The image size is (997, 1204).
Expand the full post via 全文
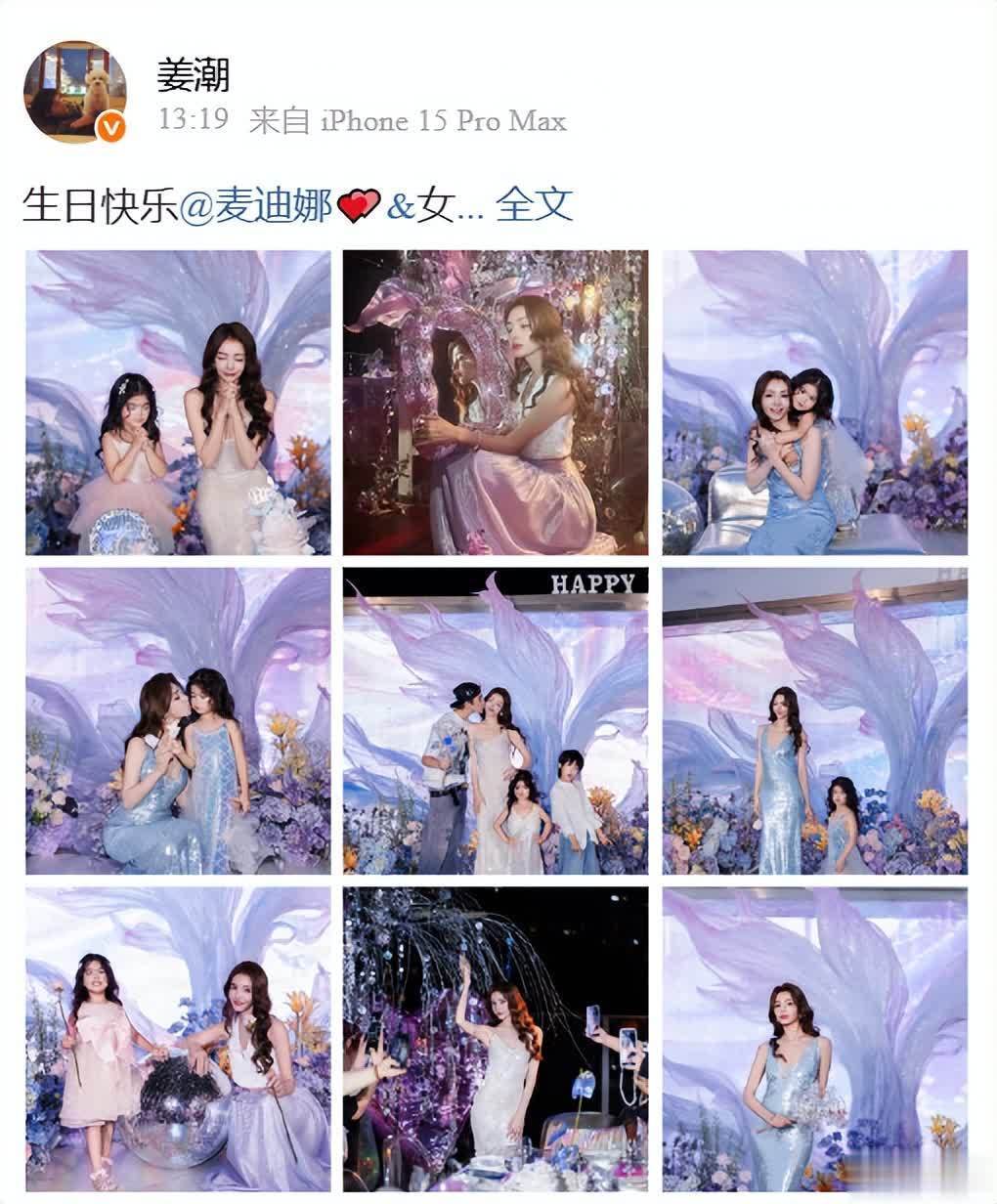(534, 204)
